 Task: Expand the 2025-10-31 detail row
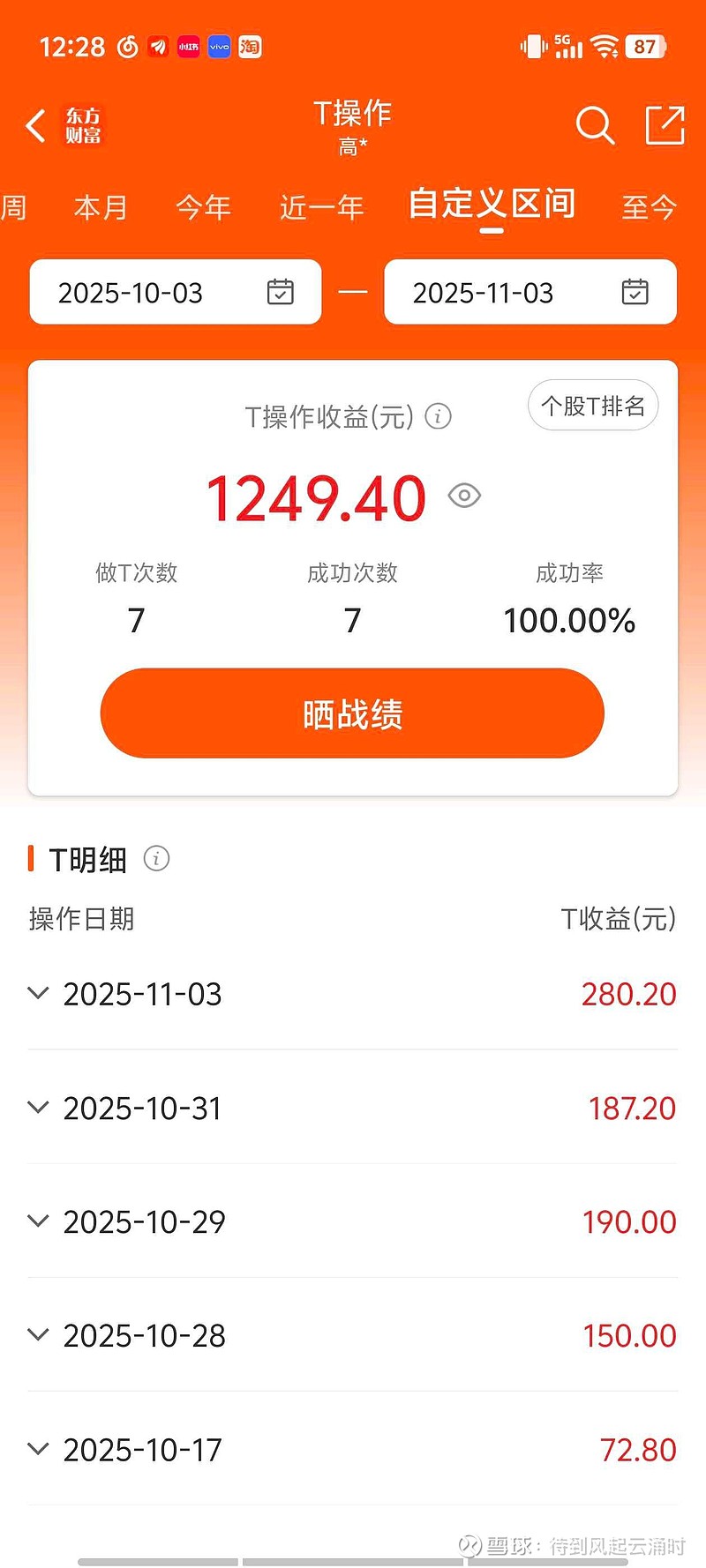click(38, 1107)
